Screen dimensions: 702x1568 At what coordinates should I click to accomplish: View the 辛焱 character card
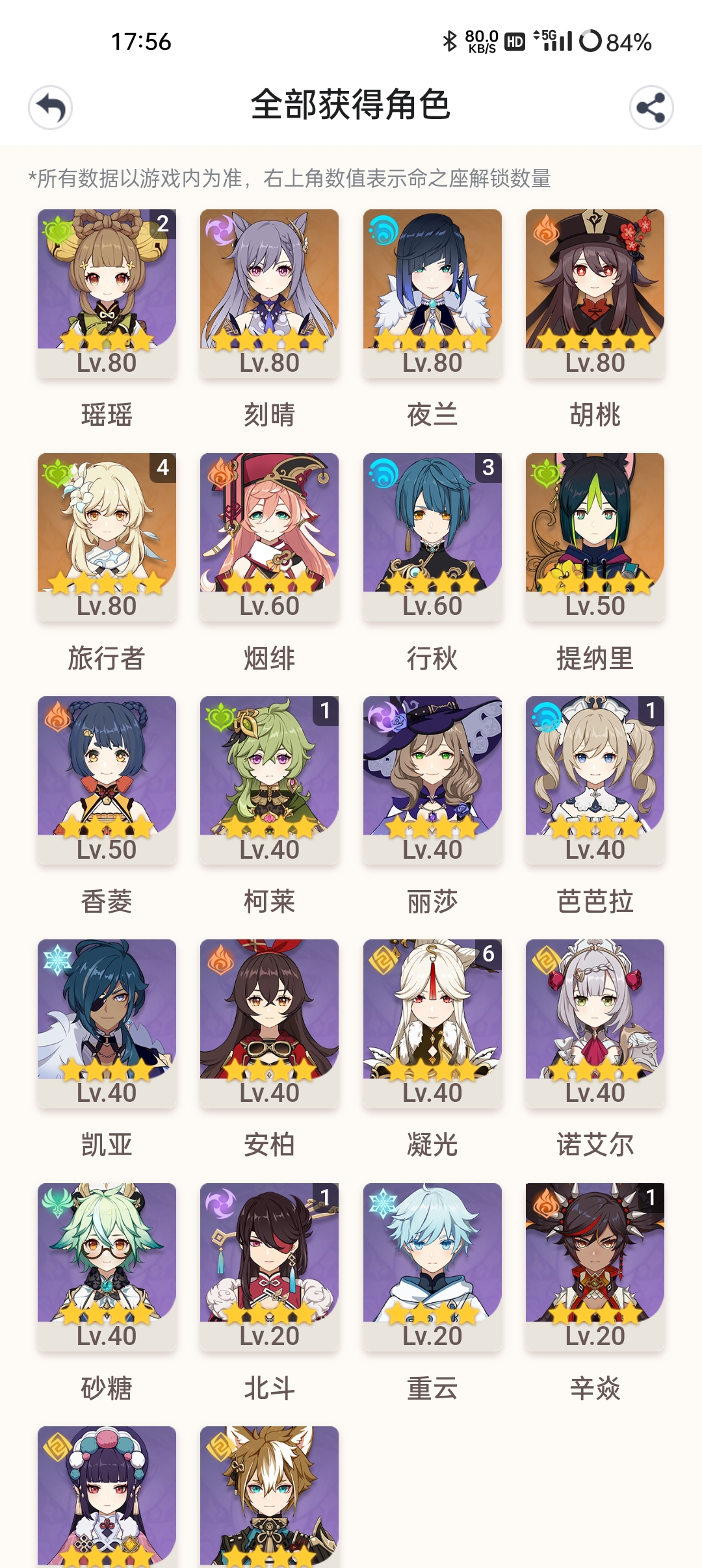click(x=595, y=1266)
